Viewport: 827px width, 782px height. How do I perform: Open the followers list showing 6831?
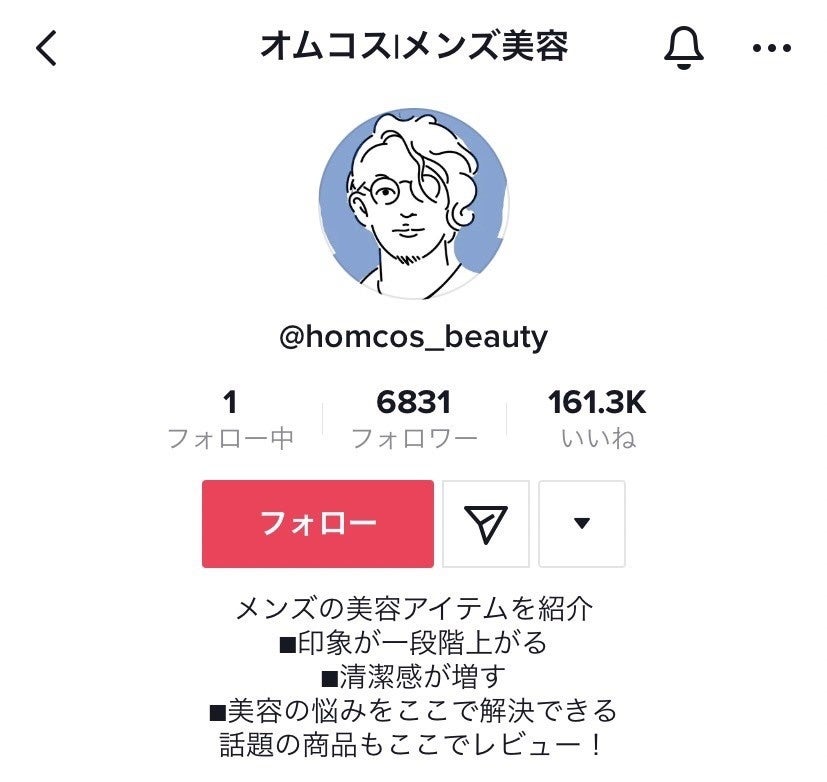tap(414, 419)
